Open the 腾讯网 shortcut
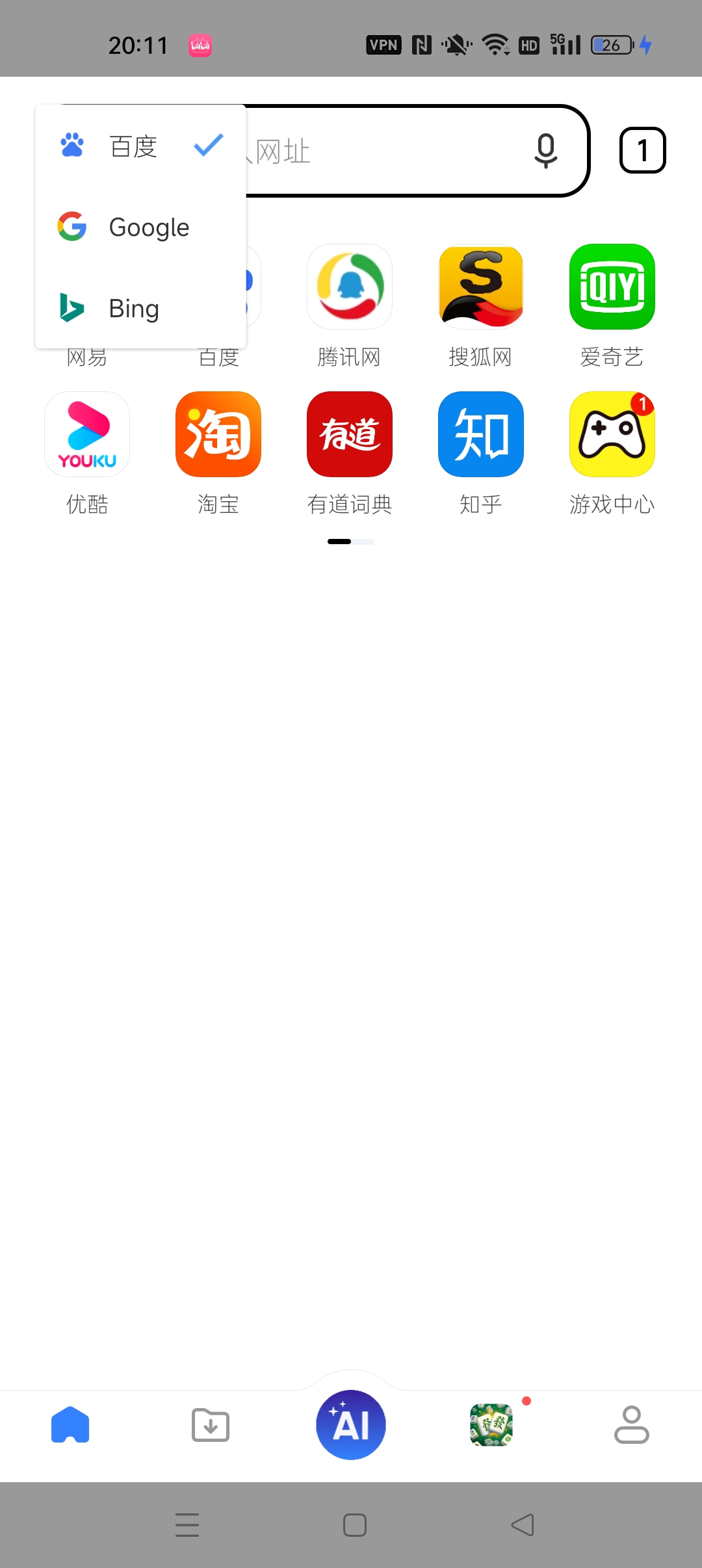The image size is (702, 1568). [350, 306]
